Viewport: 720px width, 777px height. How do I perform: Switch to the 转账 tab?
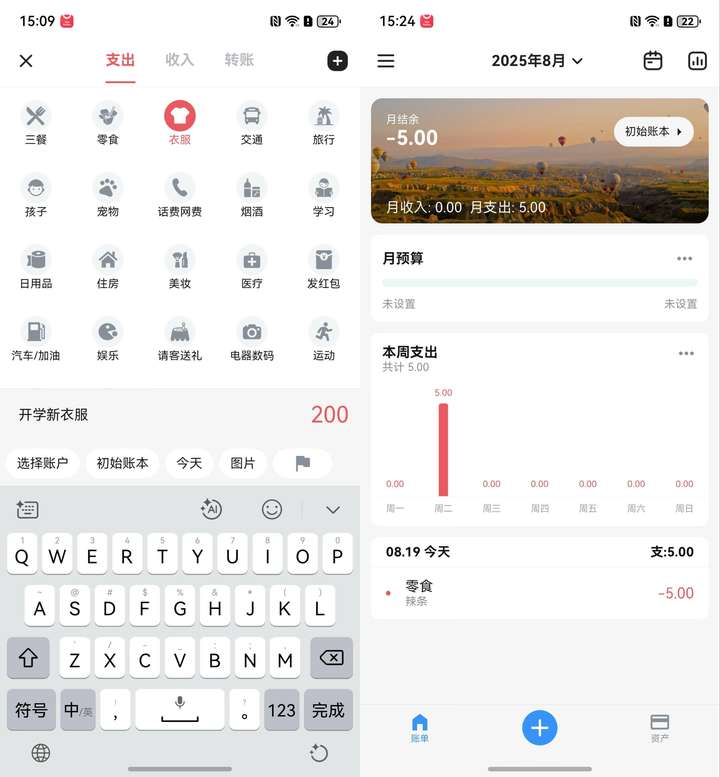click(x=239, y=60)
